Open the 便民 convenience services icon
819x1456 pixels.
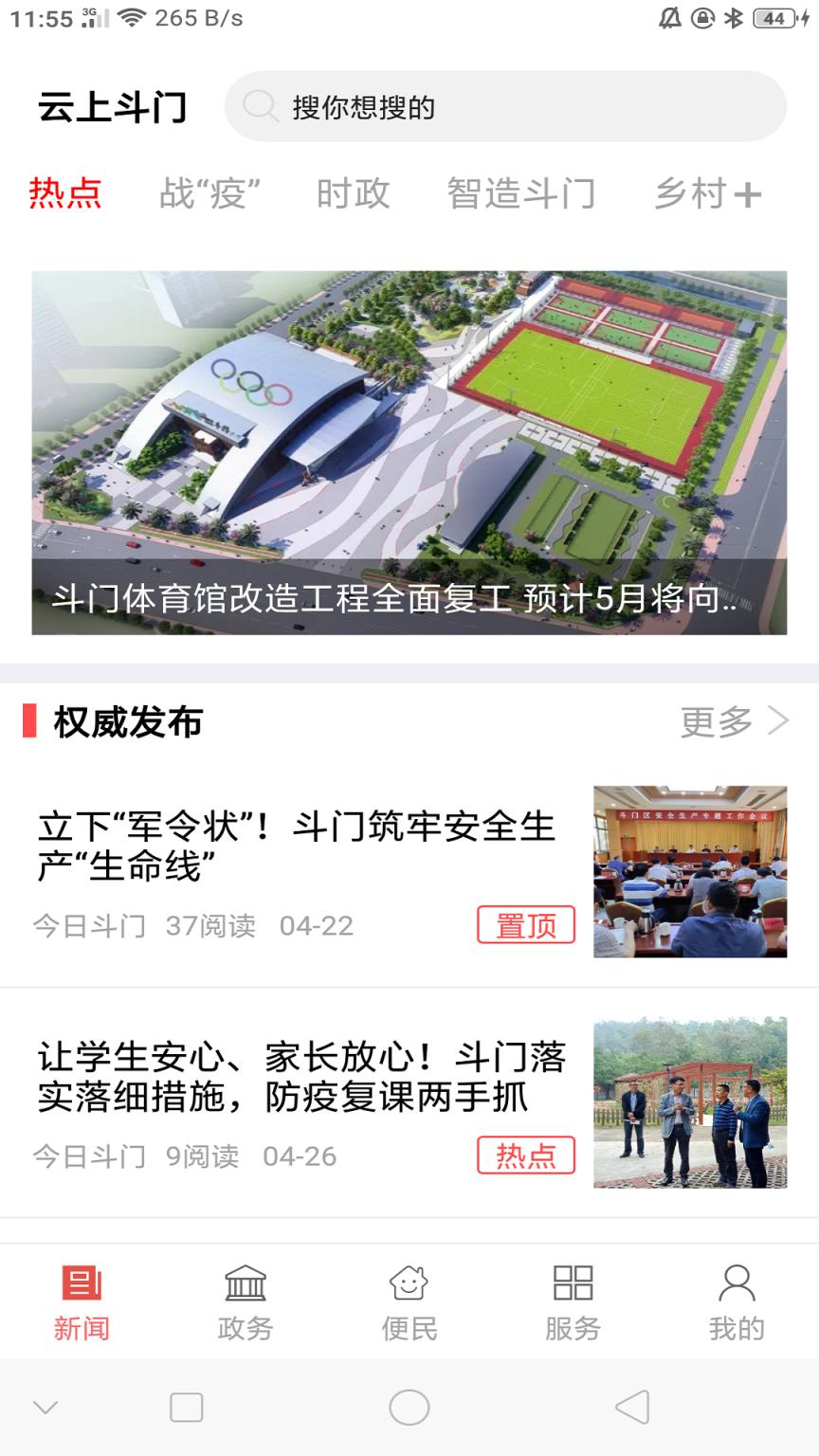click(408, 1301)
